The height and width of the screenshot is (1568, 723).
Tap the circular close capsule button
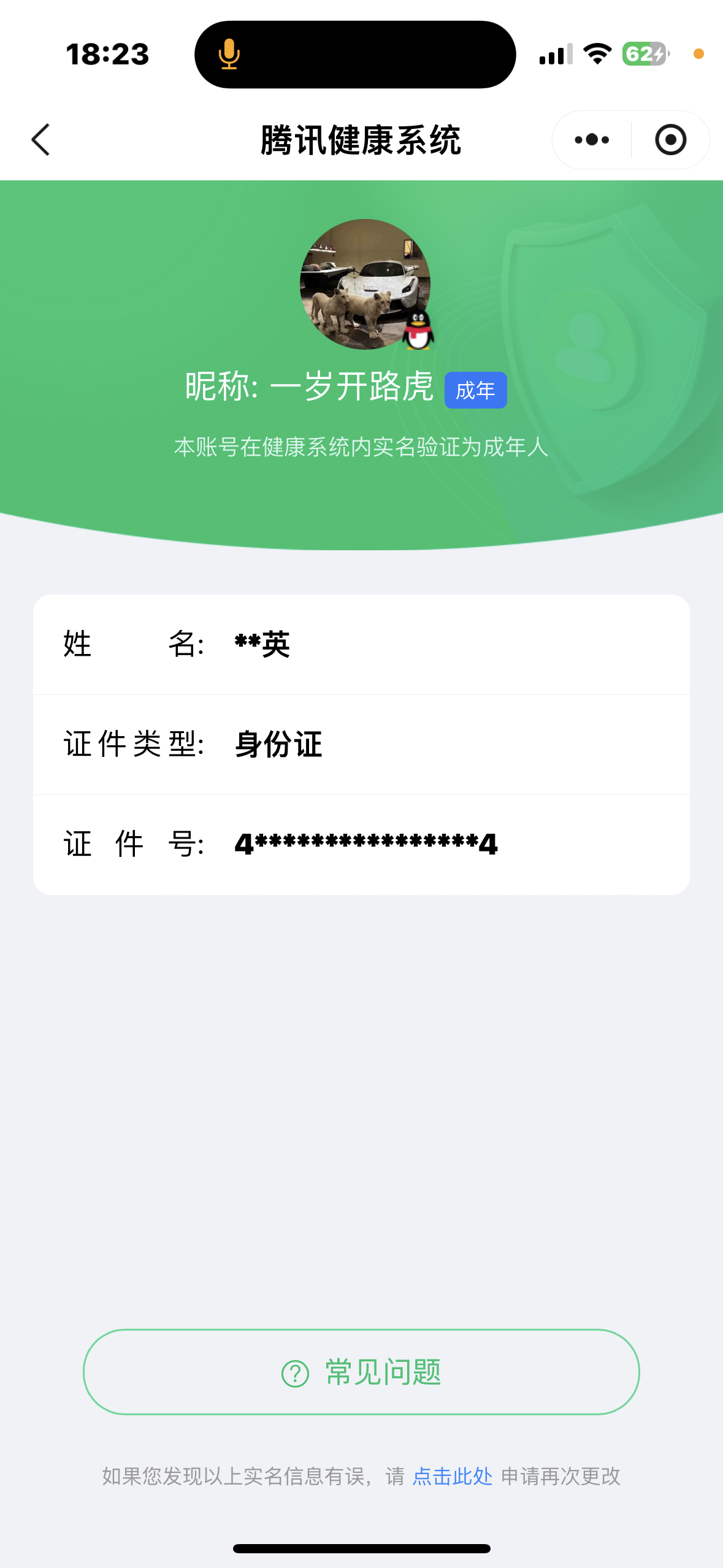(x=670, y=139)
